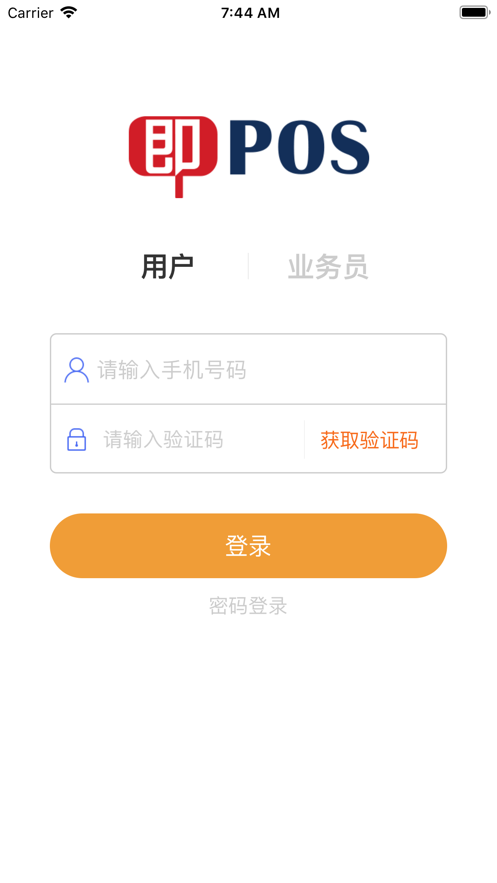Tap the orange 登录 button
This screenshot has width=497, height=883.
pyautogui.click(x=248, y=546)
